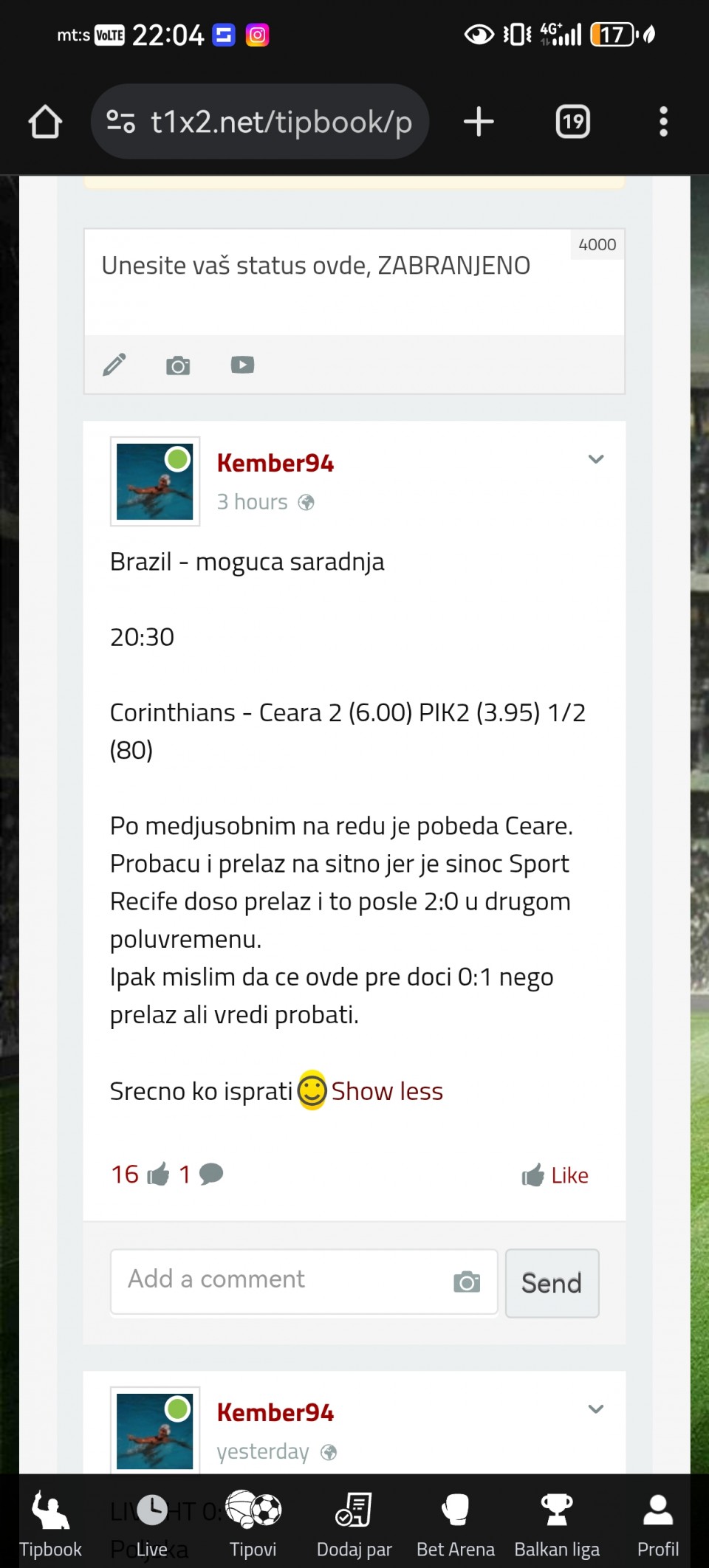Attach a video to the status
This screenshot has height=1568, width=709.
pyautogui.click(x=242, y=365)
